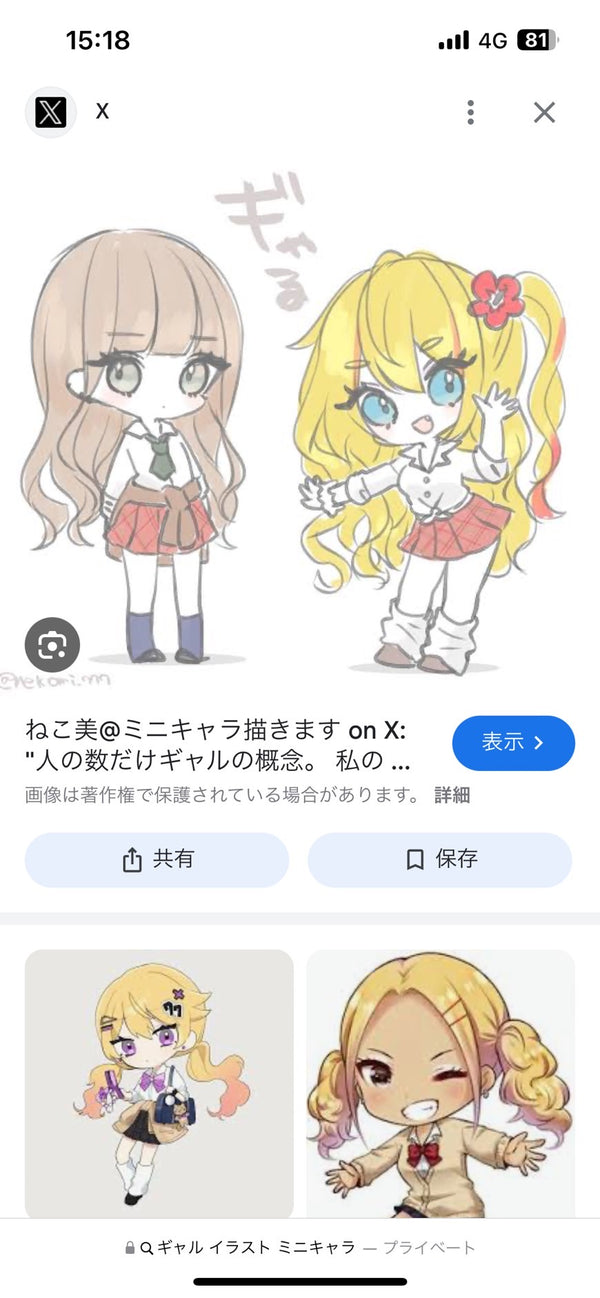The width and height of the screenshot is (600, 1298).
Task: Save this image with 保存
Action: click(x=440, y=860)
